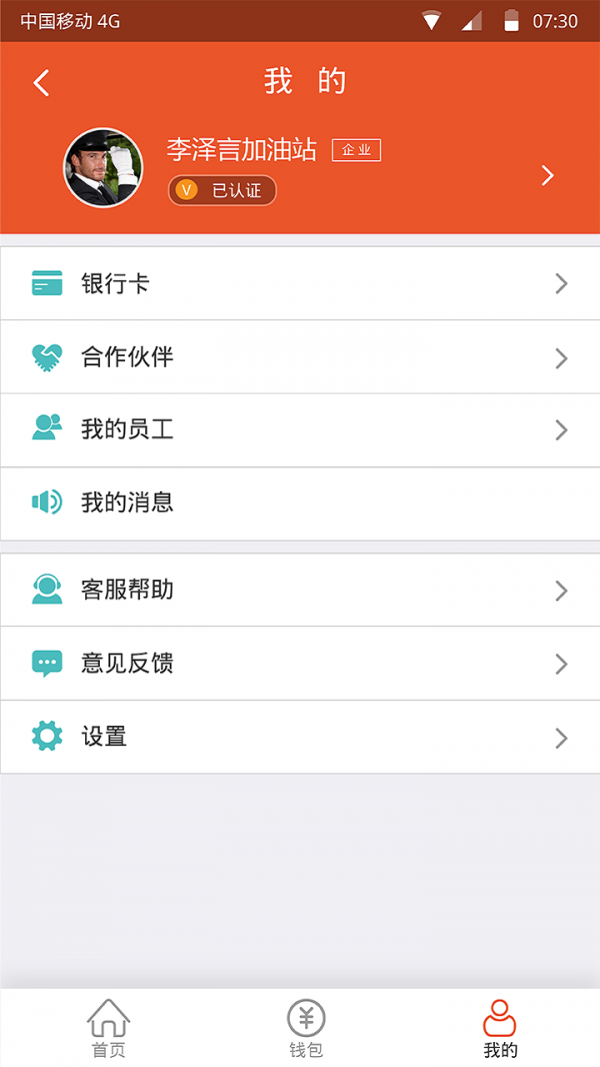The height and width of the screenshot is (1067, 600).
Task: Open the 李泽言加油站 profile details
Action: [546, 176]
